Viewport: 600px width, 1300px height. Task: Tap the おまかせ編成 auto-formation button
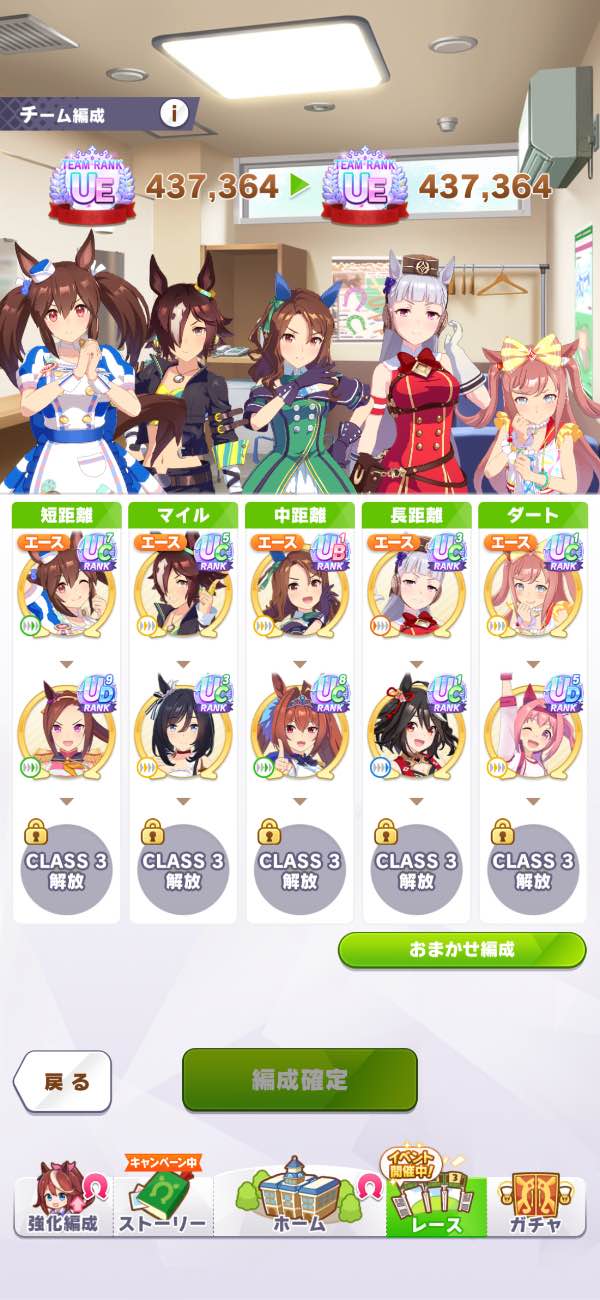(x=461, y=949)
